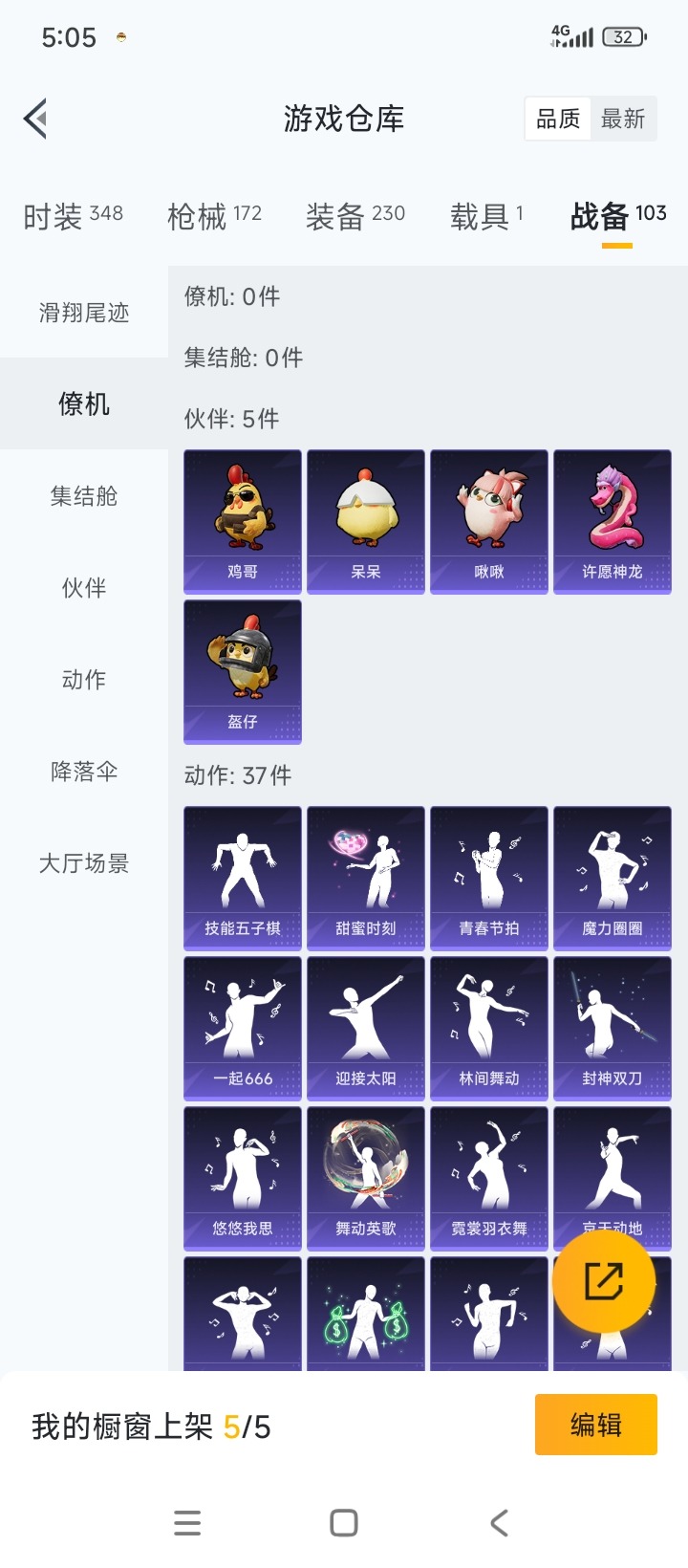Go back with the arrow at top left
This screenshot has height=1568, width=688.
34,119
